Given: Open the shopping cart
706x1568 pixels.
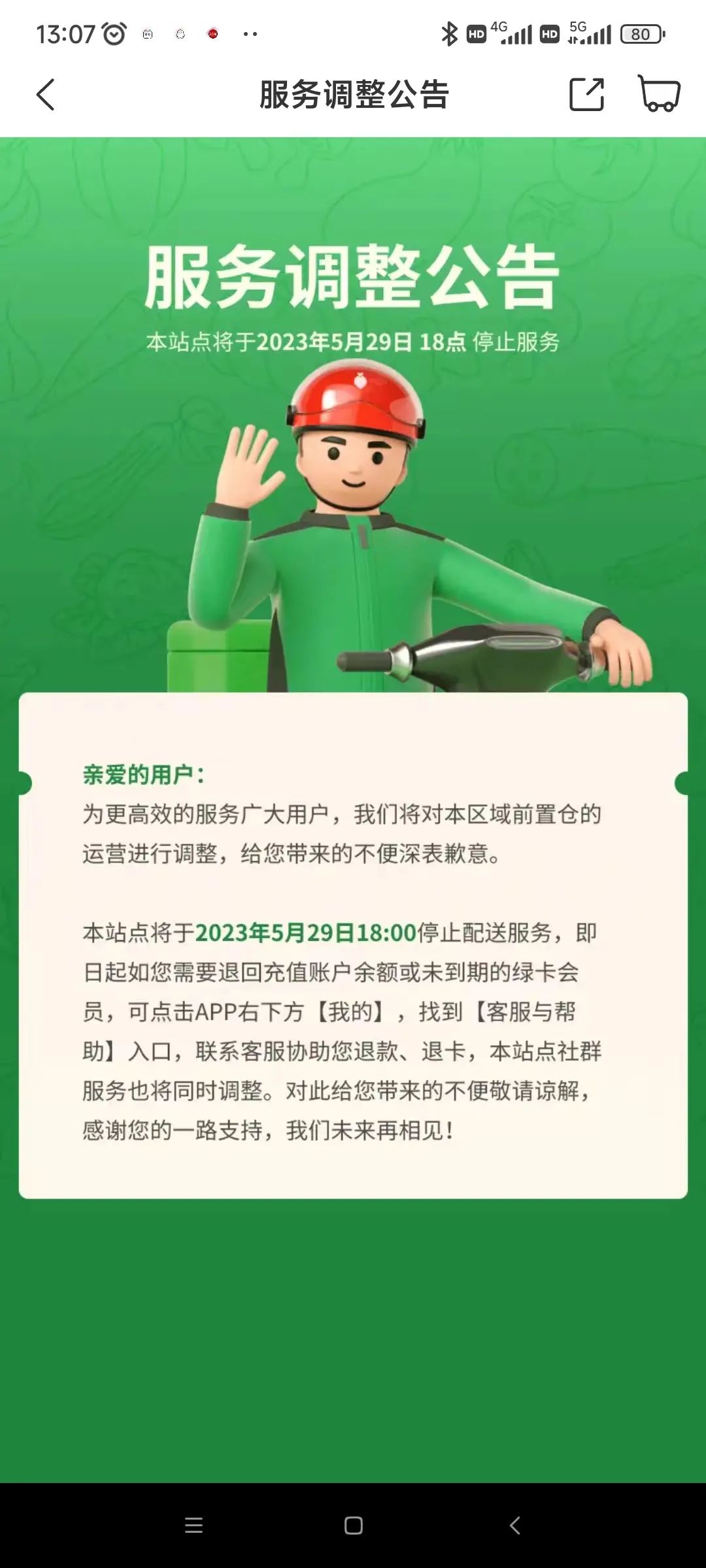Looking at the screenshot, I should [x=659, y=94].
